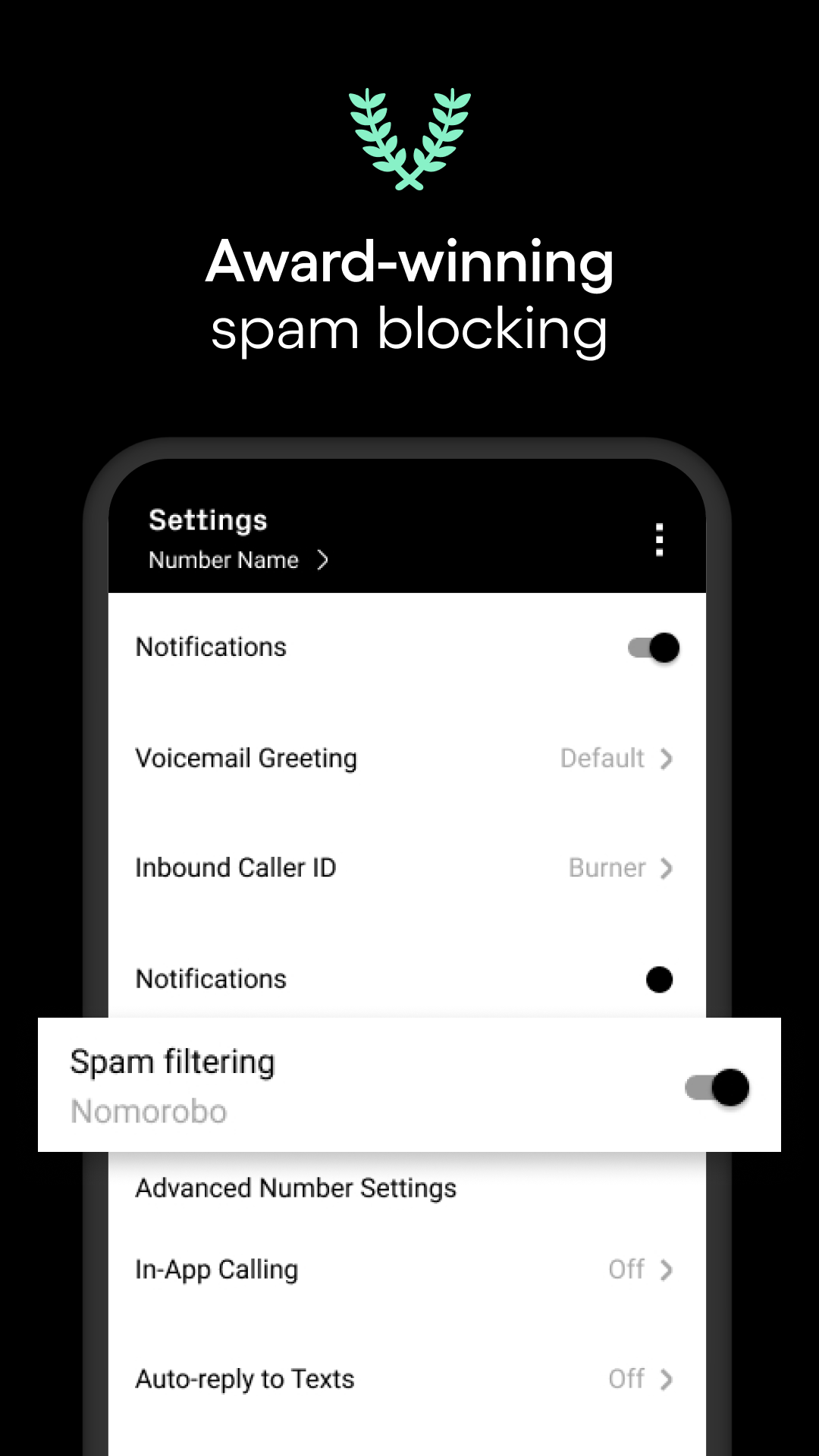Tap the chevron beside Inbound Caller ID
The height and width of the screenshot is (1456, 819).
coord(664,868)
